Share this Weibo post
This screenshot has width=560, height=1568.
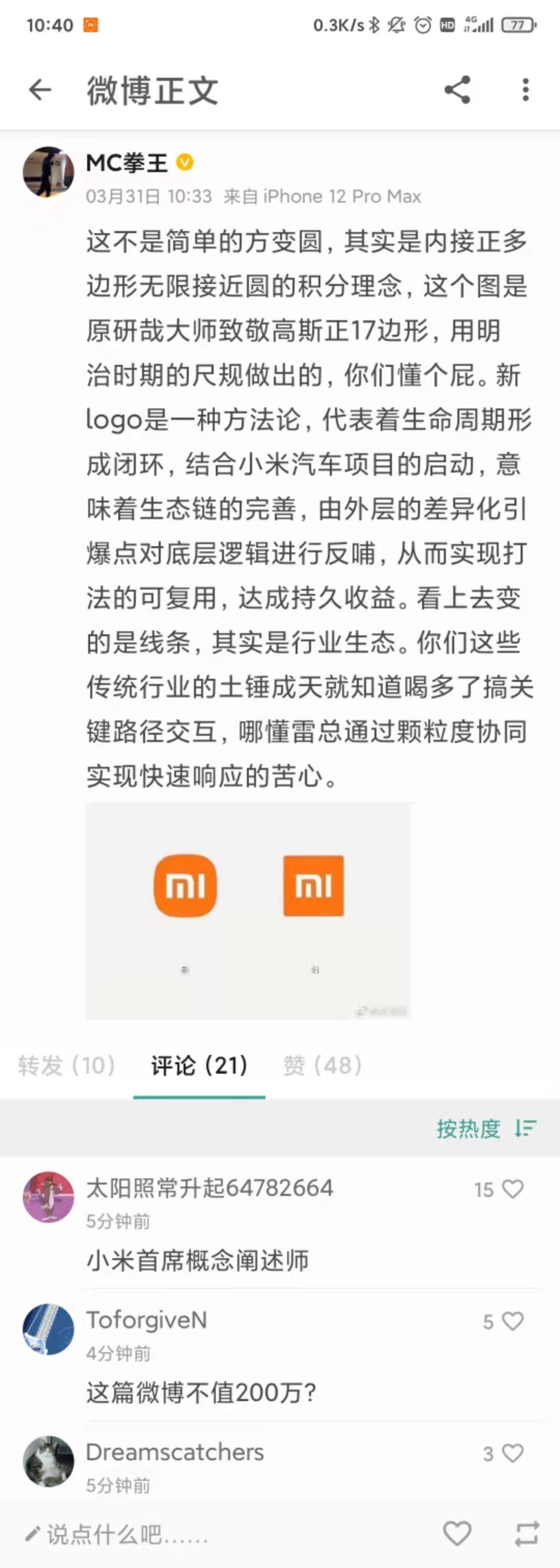pyautogui.click(x=457, y=90)
